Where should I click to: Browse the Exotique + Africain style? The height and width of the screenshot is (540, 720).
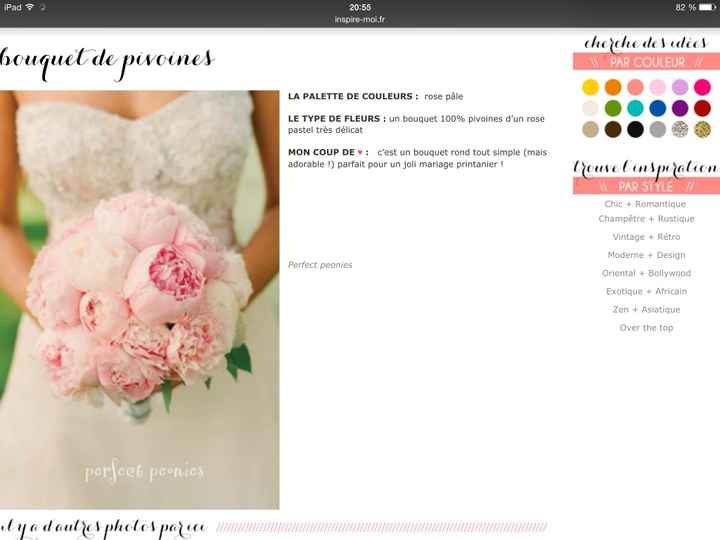646,291
